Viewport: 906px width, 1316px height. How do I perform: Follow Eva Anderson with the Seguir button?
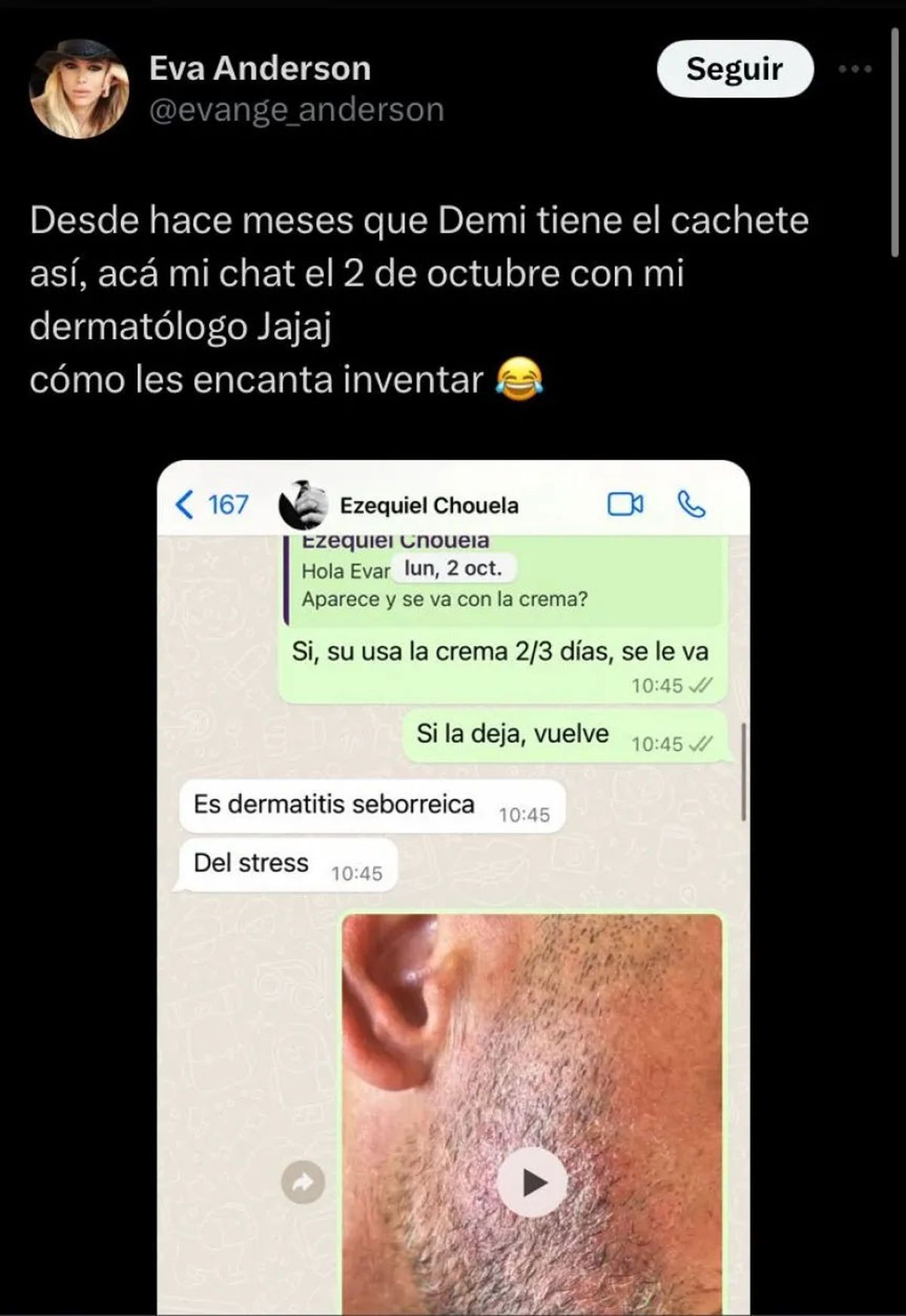pos(735,69)
